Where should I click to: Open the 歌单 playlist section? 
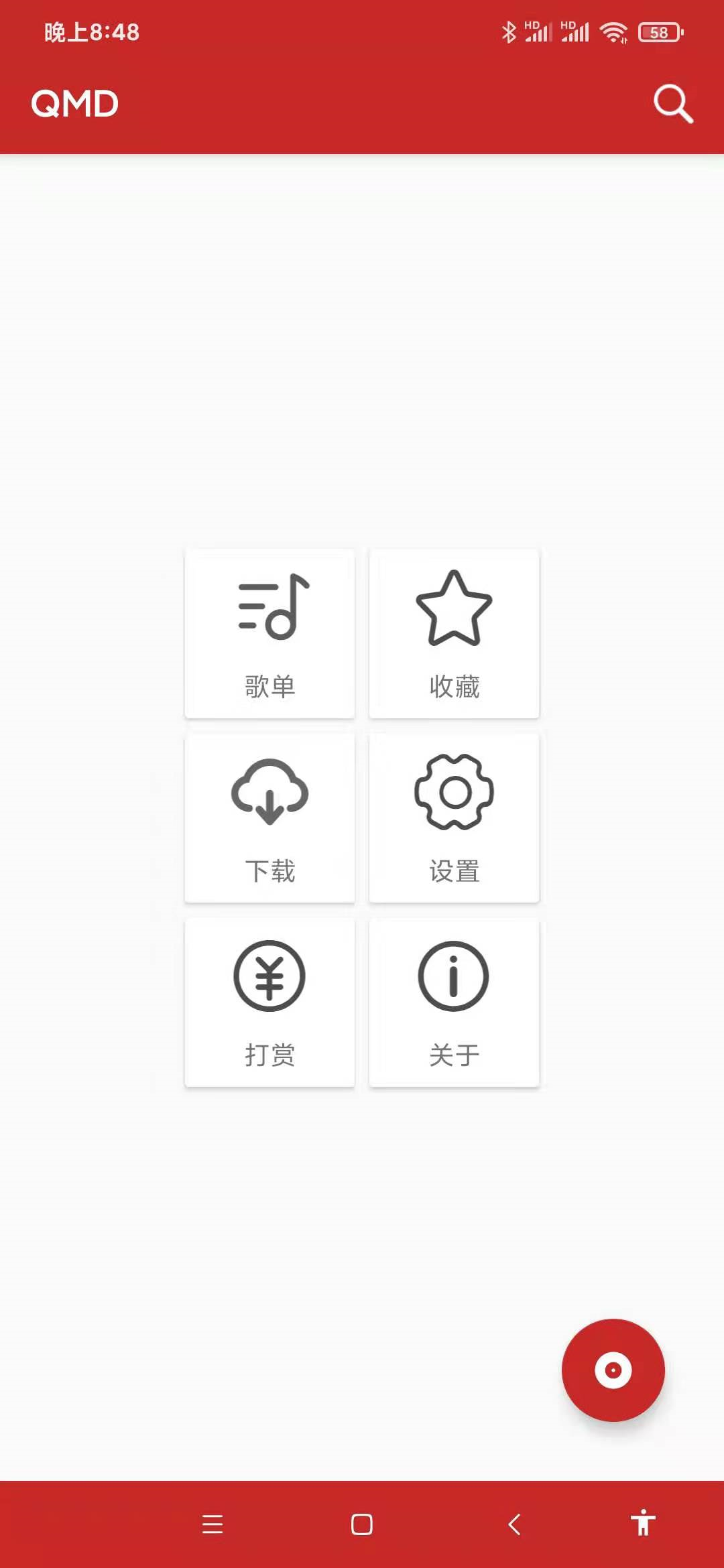(269, 633)
